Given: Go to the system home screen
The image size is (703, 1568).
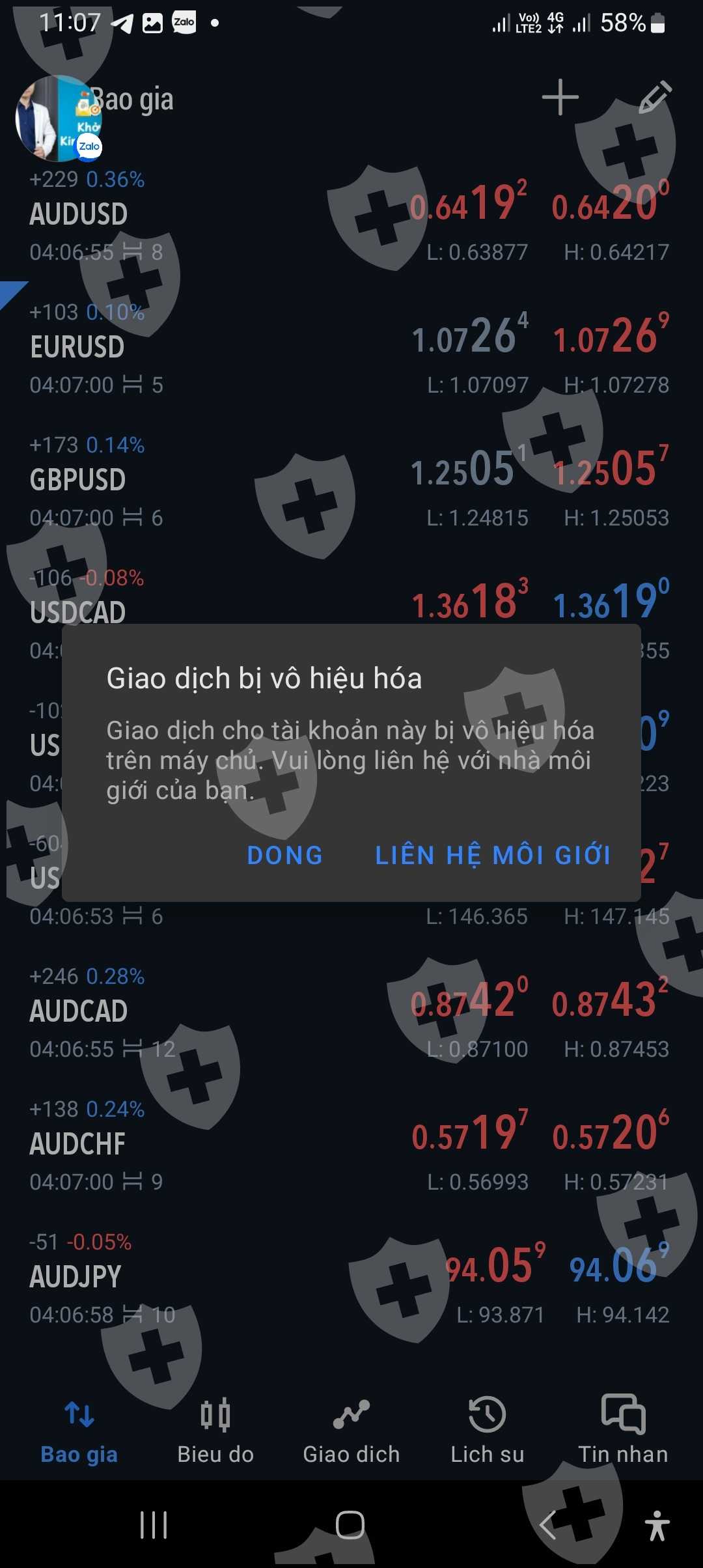Looking at the screenshot, I should click(350, 1524).
